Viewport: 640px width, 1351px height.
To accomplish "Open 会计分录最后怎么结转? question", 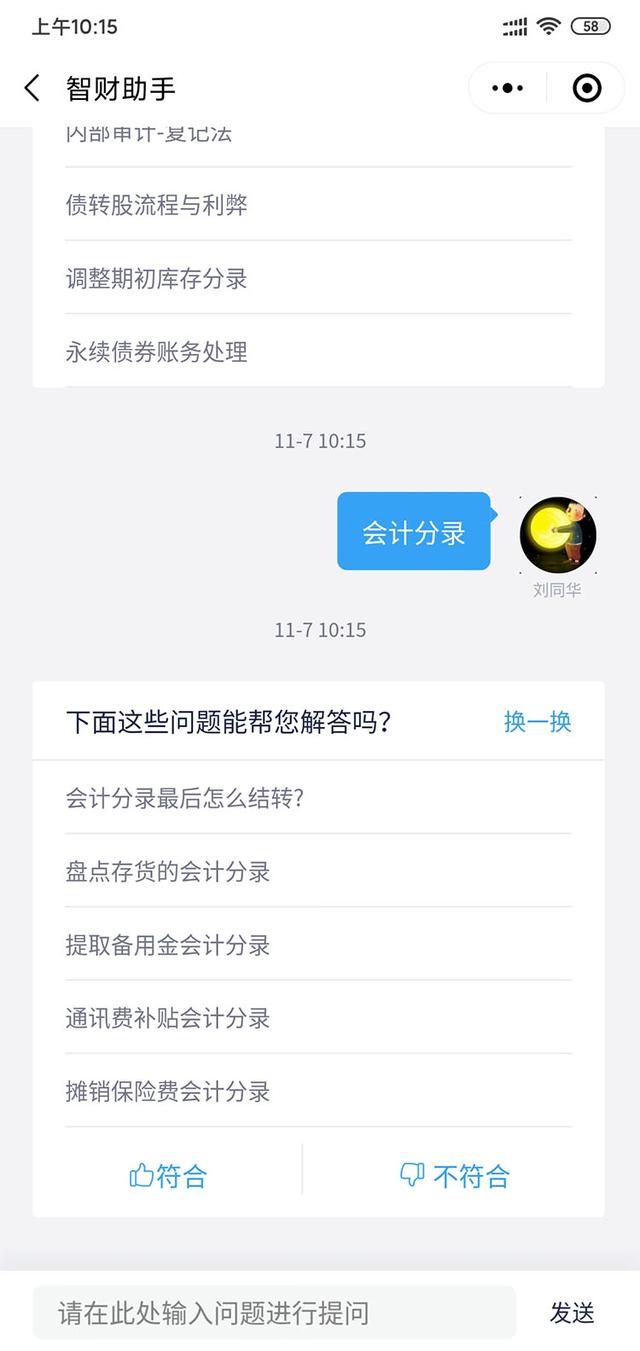I will pyautogui.click(x=185, y=798).
